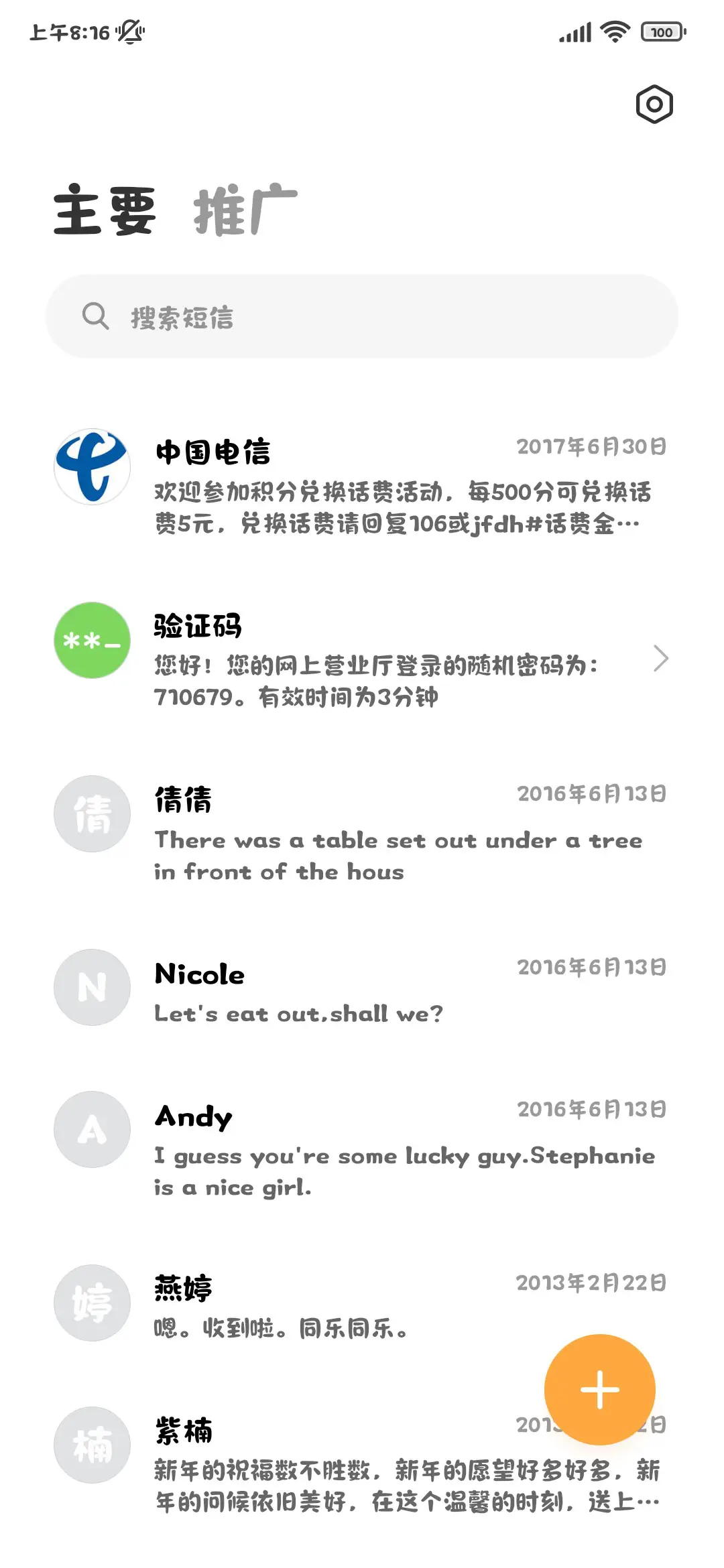
Task: Click the muted notification bell icon
Action: 130,31
